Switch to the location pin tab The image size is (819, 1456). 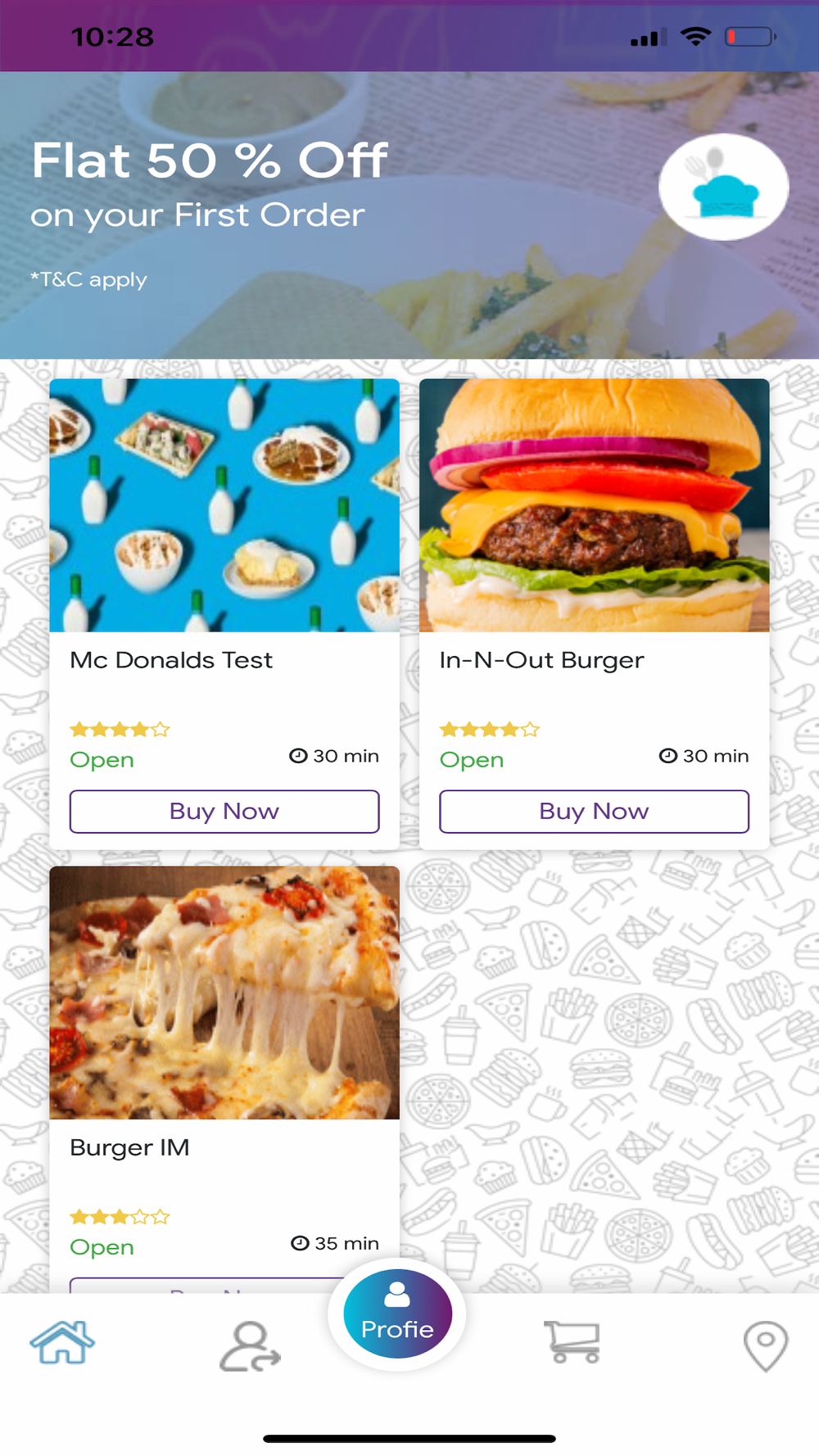point(765,1345)
